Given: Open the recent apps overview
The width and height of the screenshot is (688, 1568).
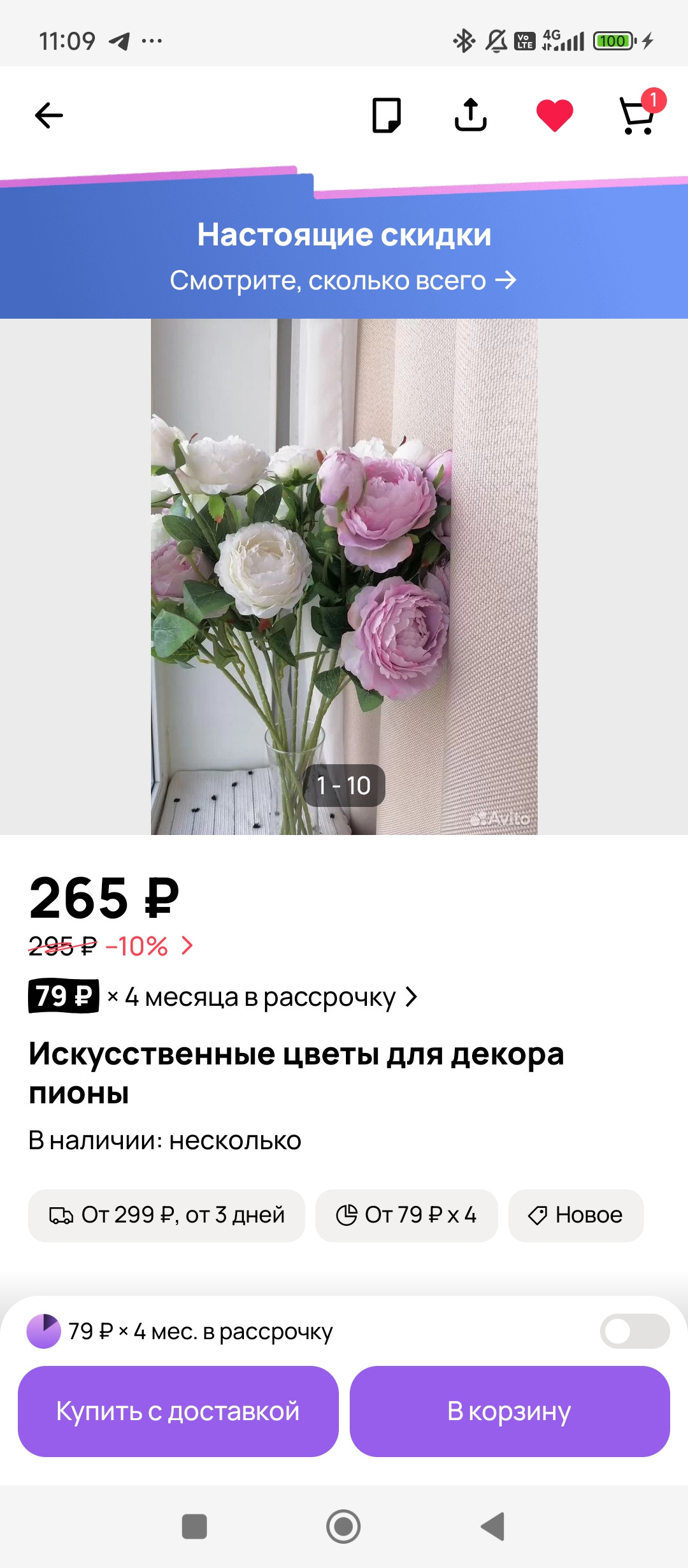Looking at the screenshot, I should [194, 1527].
